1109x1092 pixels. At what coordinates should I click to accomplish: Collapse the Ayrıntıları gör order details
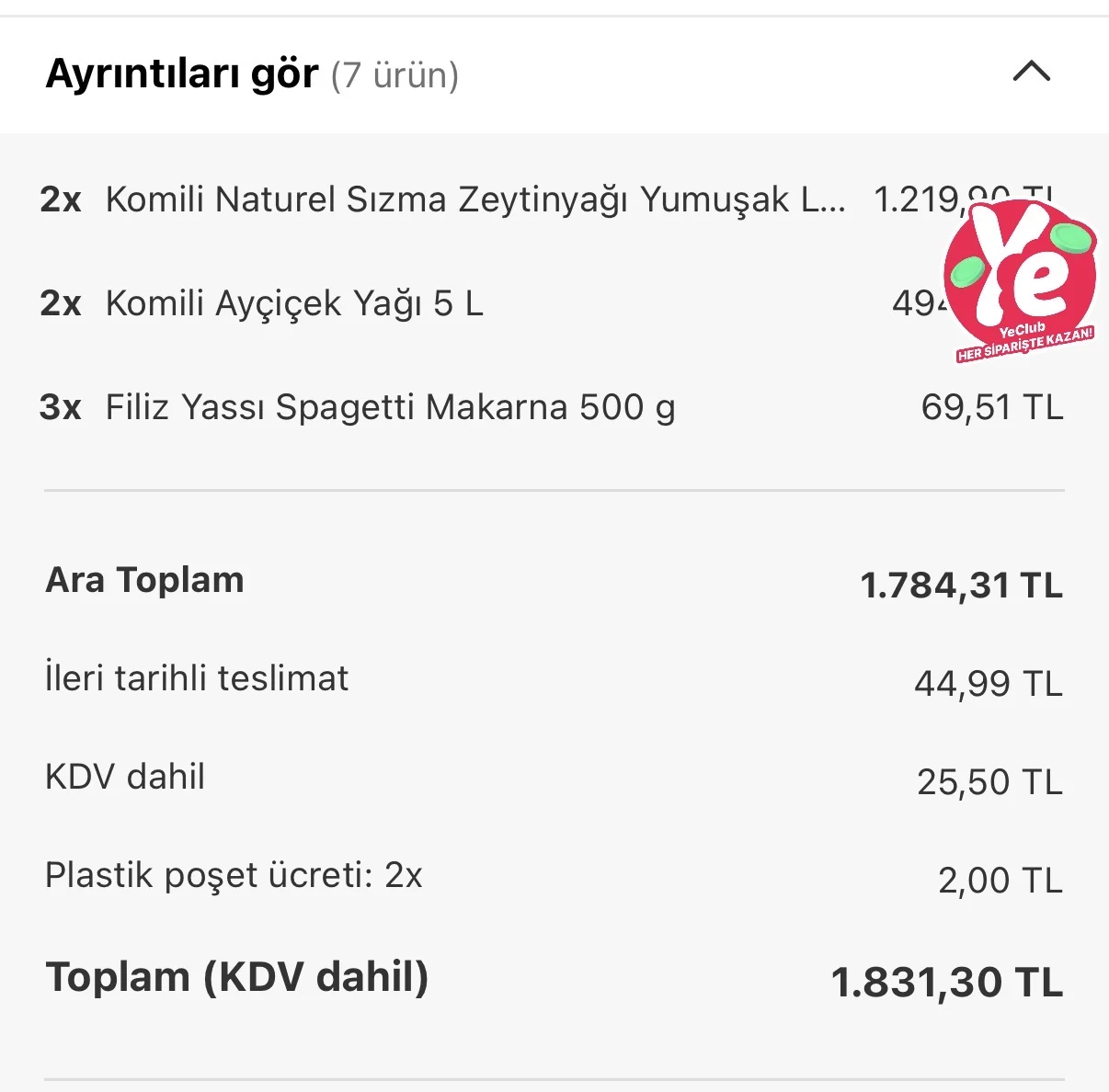1031,73
